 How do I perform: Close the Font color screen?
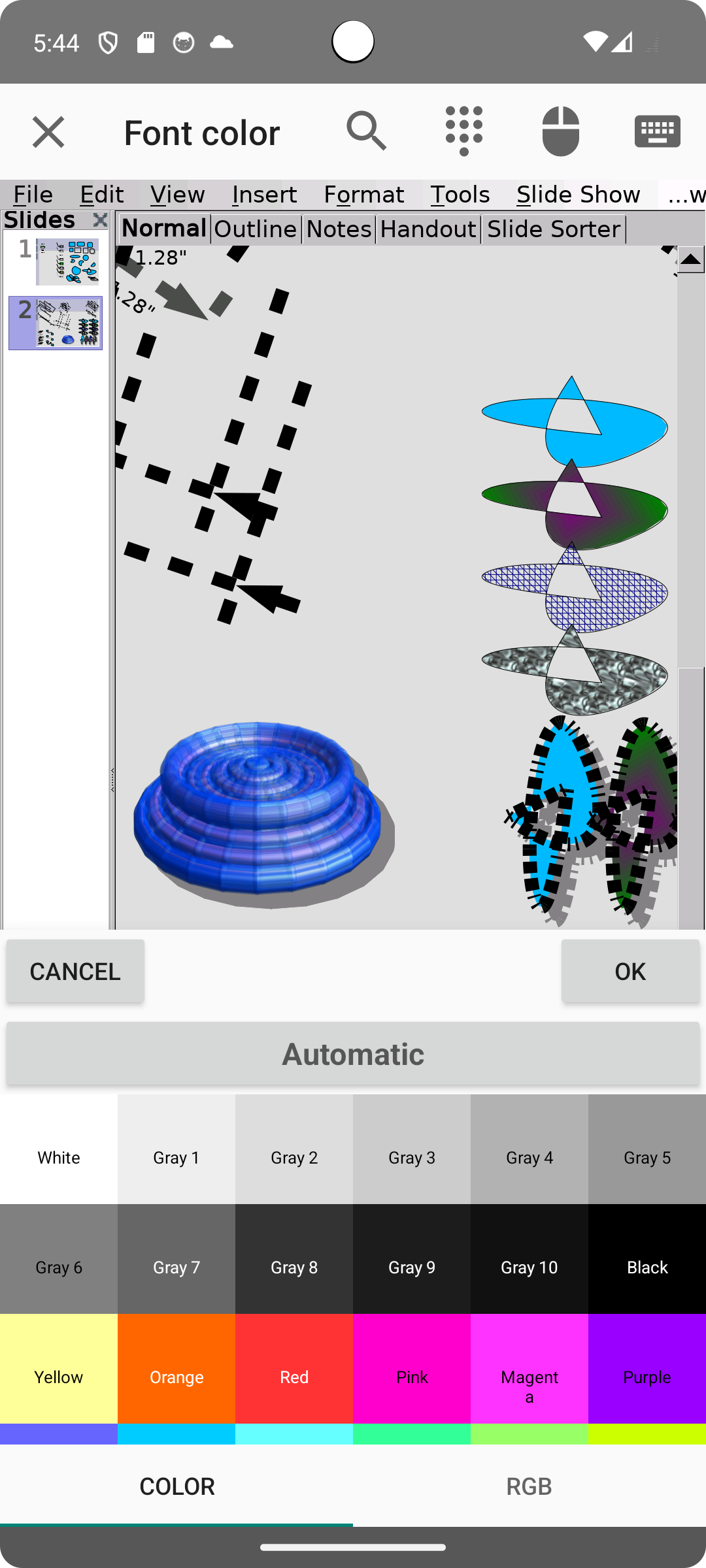[x=48, y=132]
